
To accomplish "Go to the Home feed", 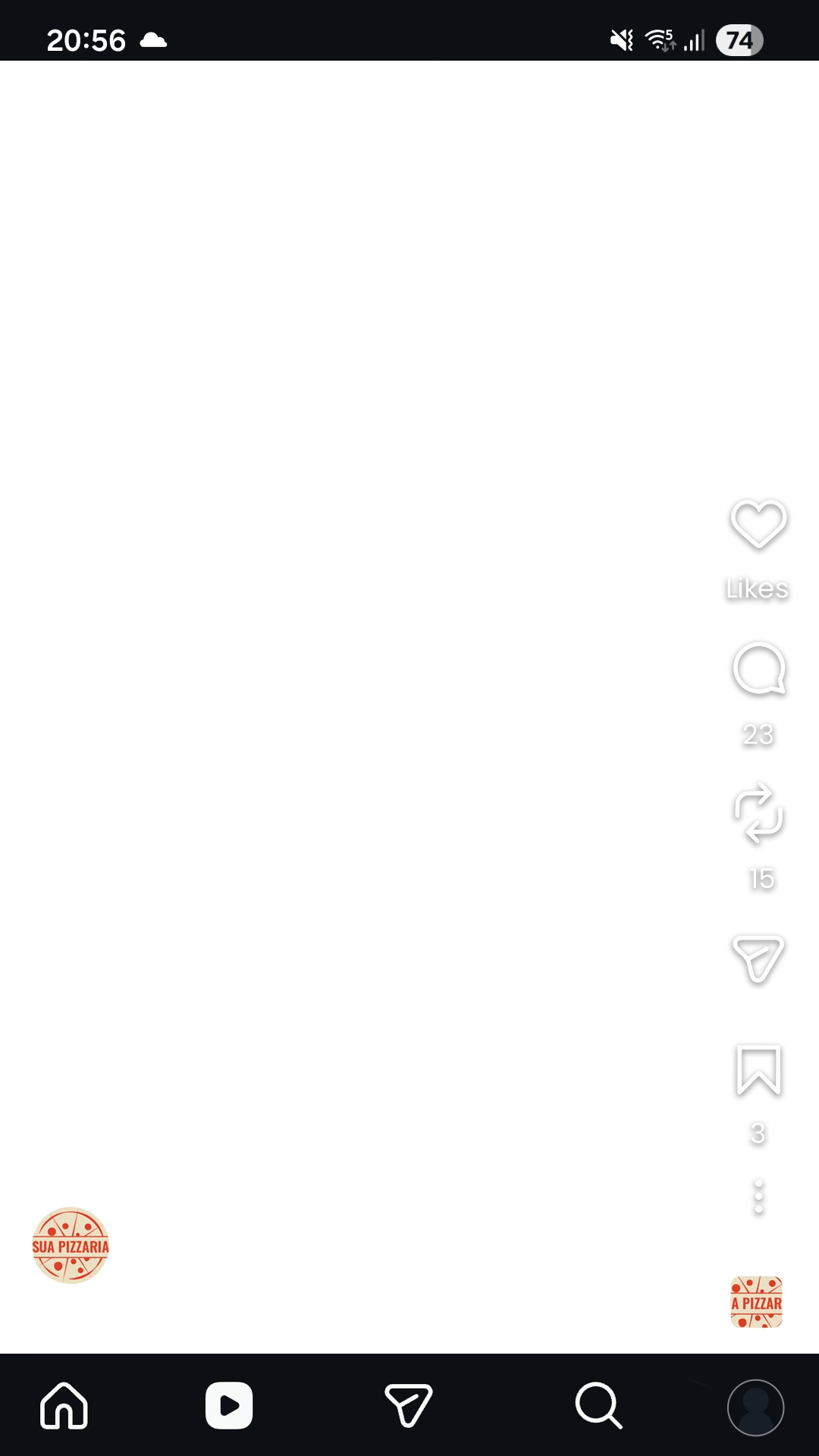I will click(63, 1404).
